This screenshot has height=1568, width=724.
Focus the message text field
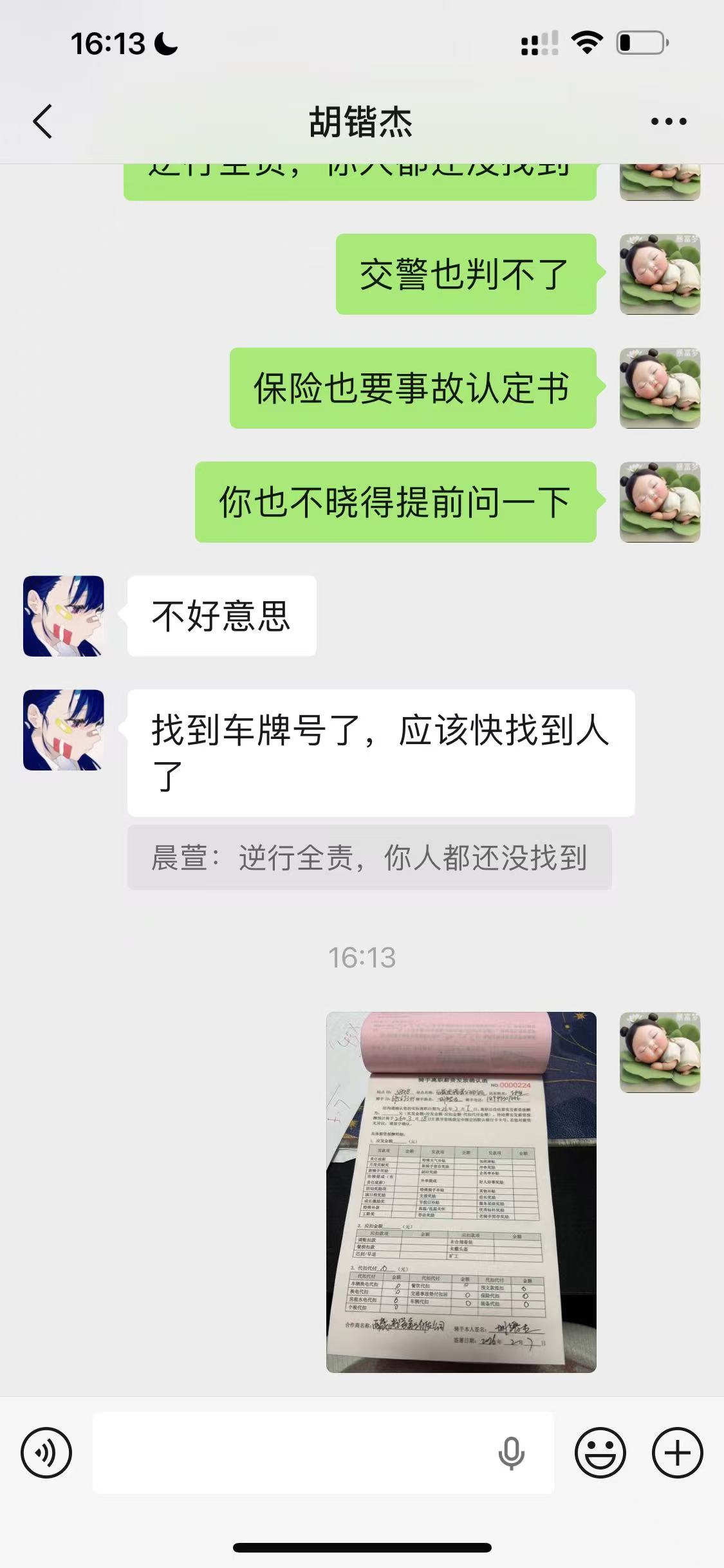tap(290, 1452)
